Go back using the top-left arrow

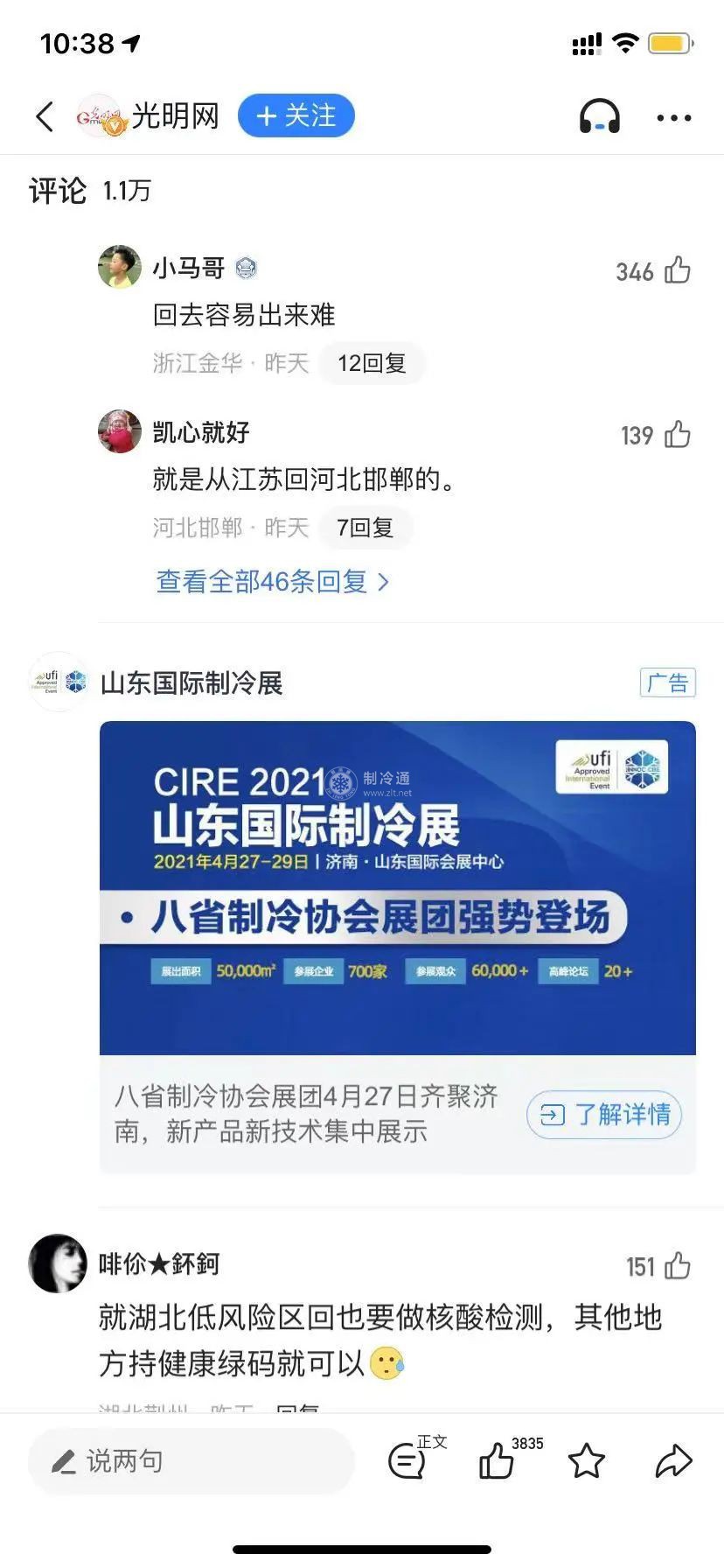tap(45, 116)
